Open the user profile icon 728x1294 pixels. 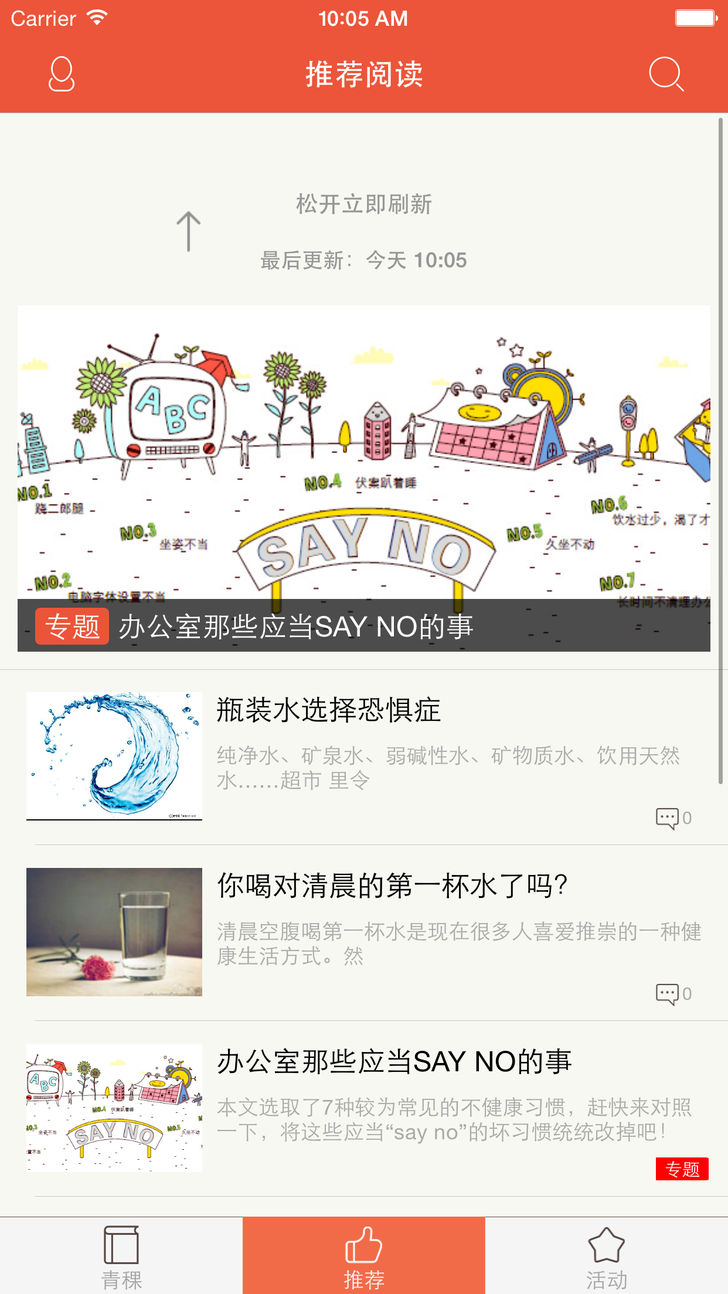pyautogui.click(x=62, y=74)
